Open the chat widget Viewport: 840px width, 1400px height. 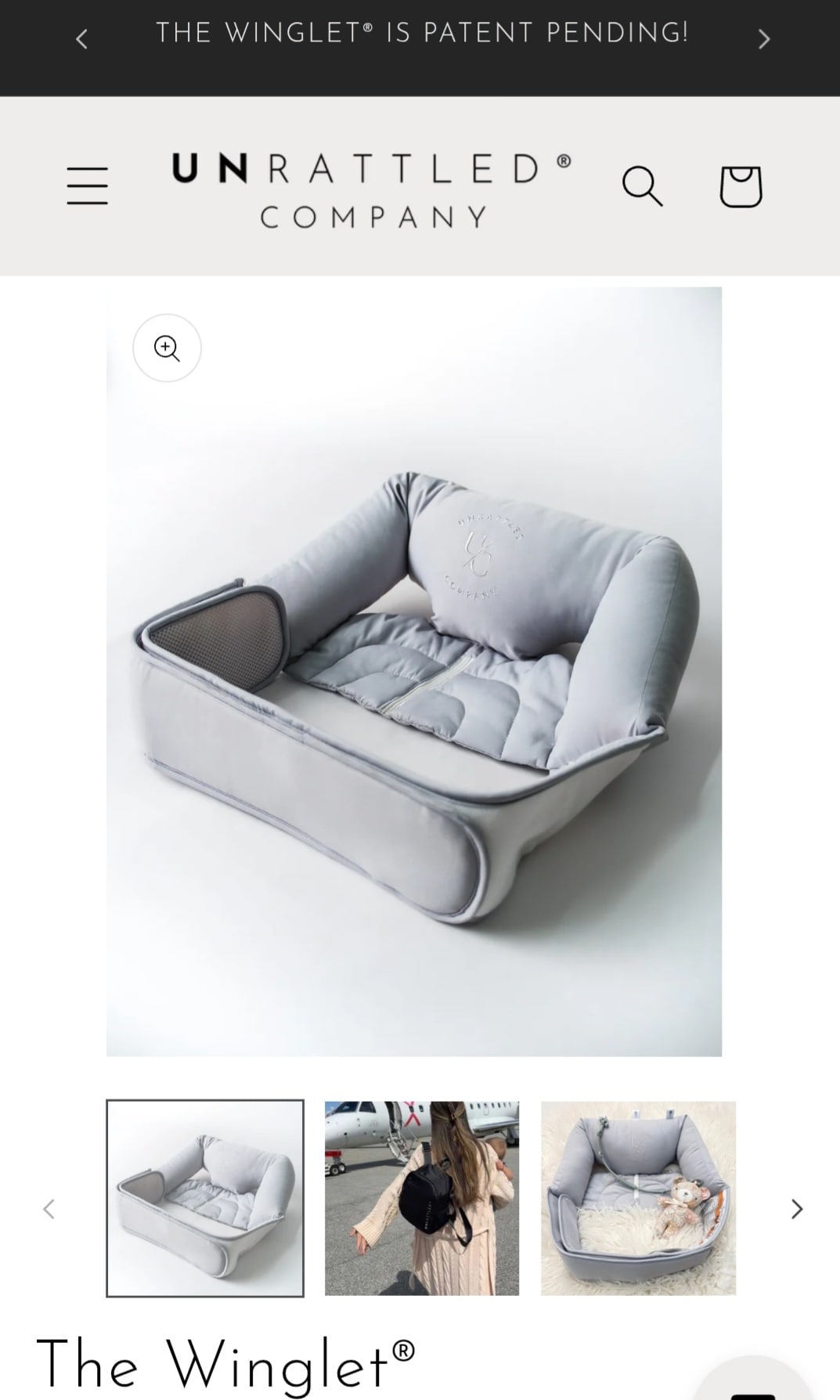753,1380
